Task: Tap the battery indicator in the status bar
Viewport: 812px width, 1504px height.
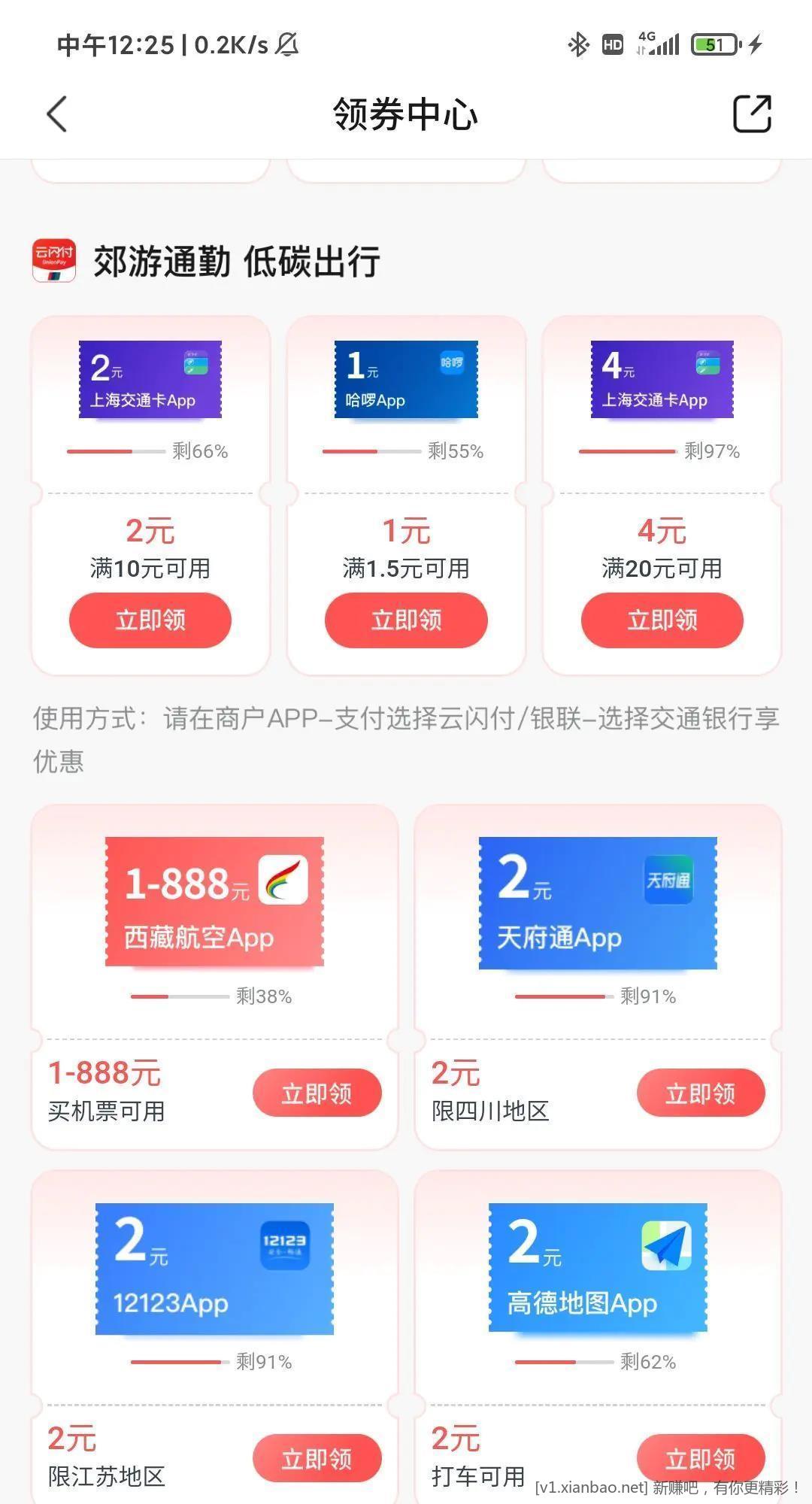Action: 714,44
